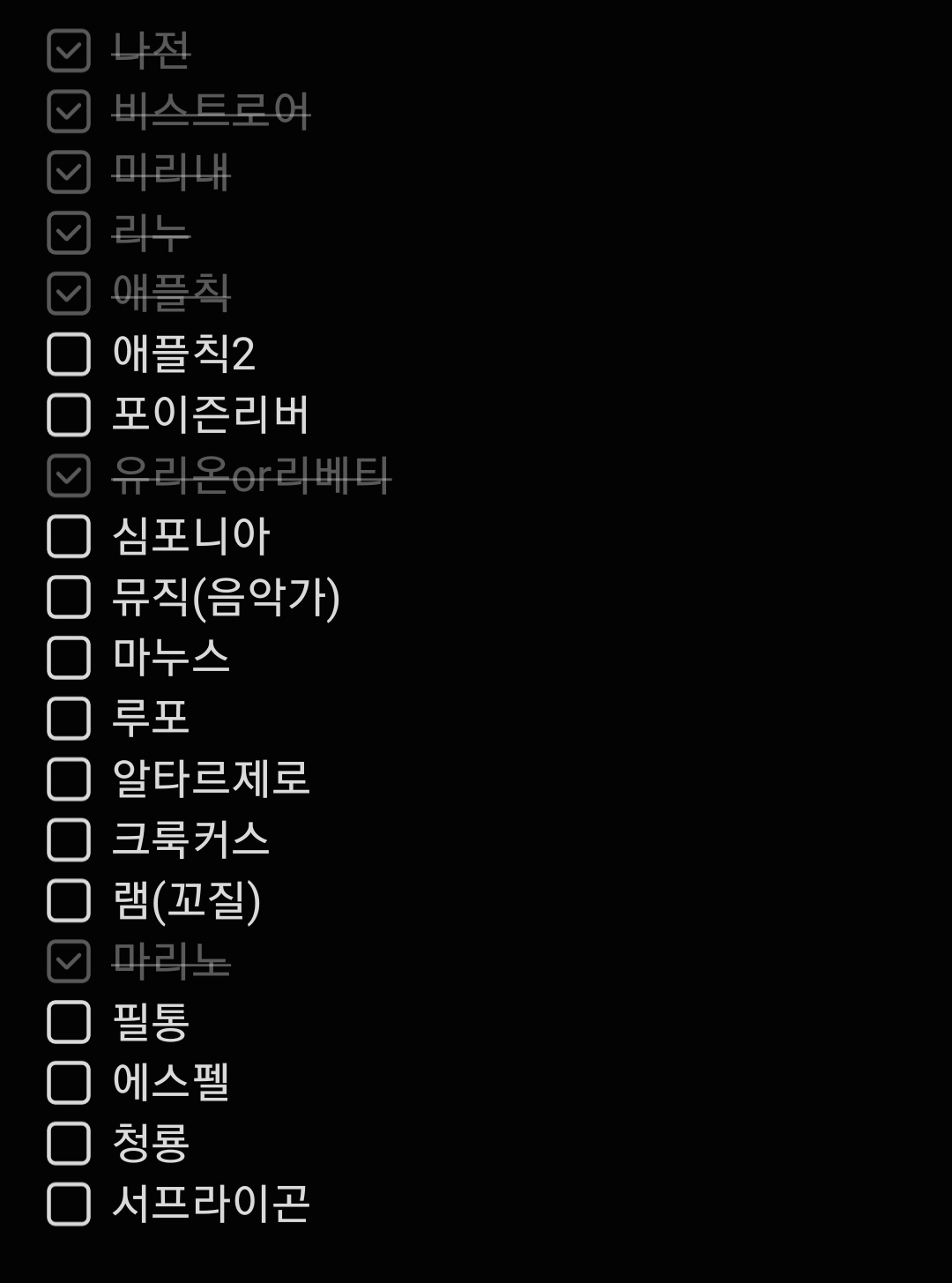Check off 마누스
952x1283 pixels.
69,659
